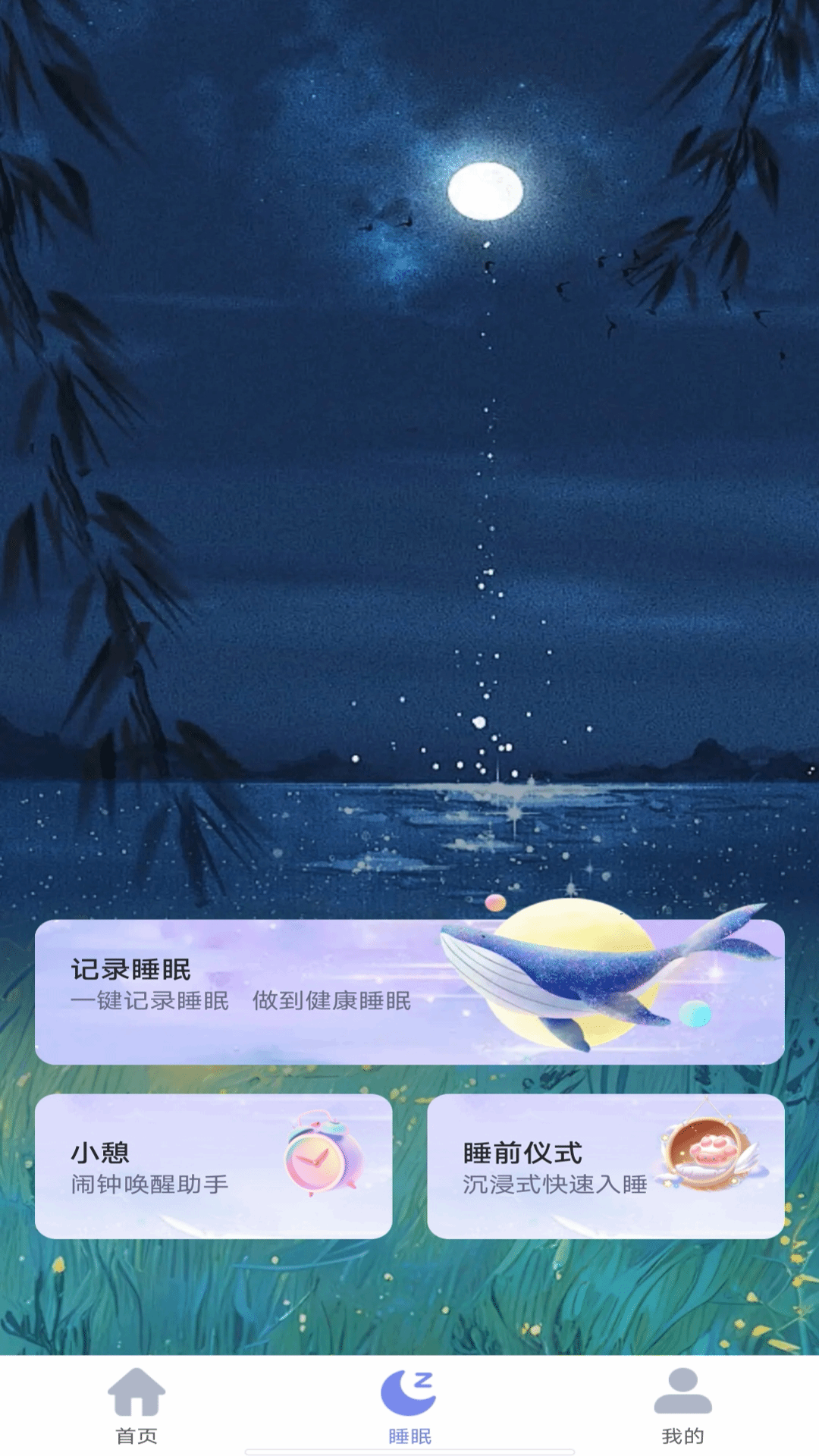Viewport: 819px width, 1456px height.
Task: Go to the 我的 profile tab
Action: (682, 1406)
